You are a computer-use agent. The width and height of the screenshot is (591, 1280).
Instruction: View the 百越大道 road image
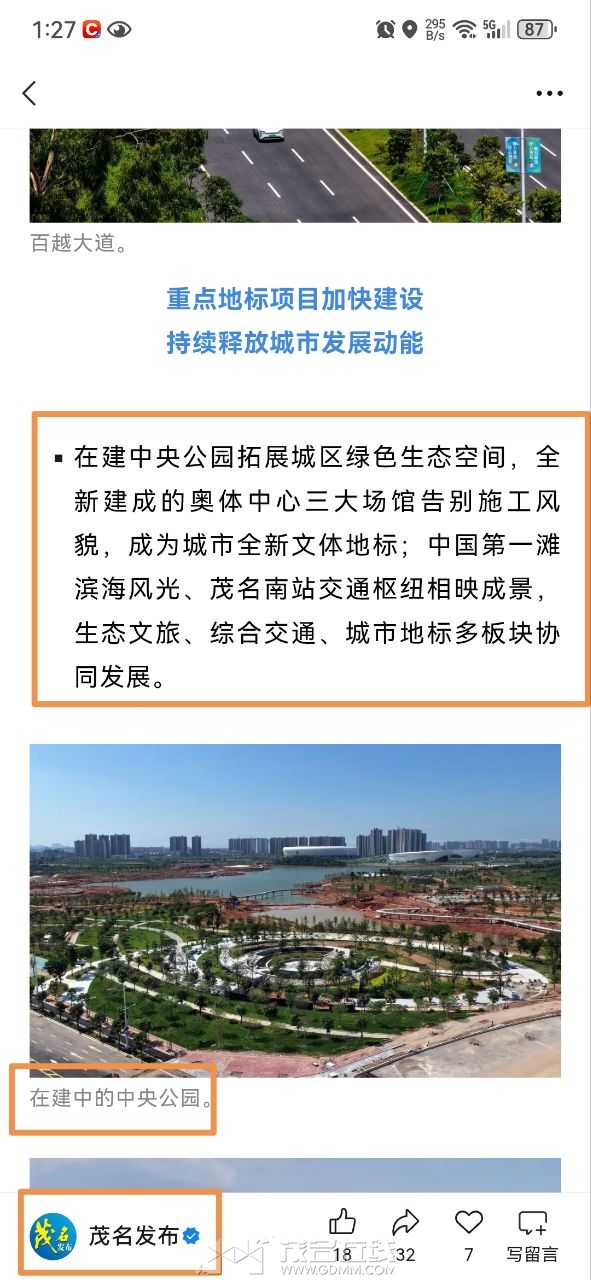295,175
